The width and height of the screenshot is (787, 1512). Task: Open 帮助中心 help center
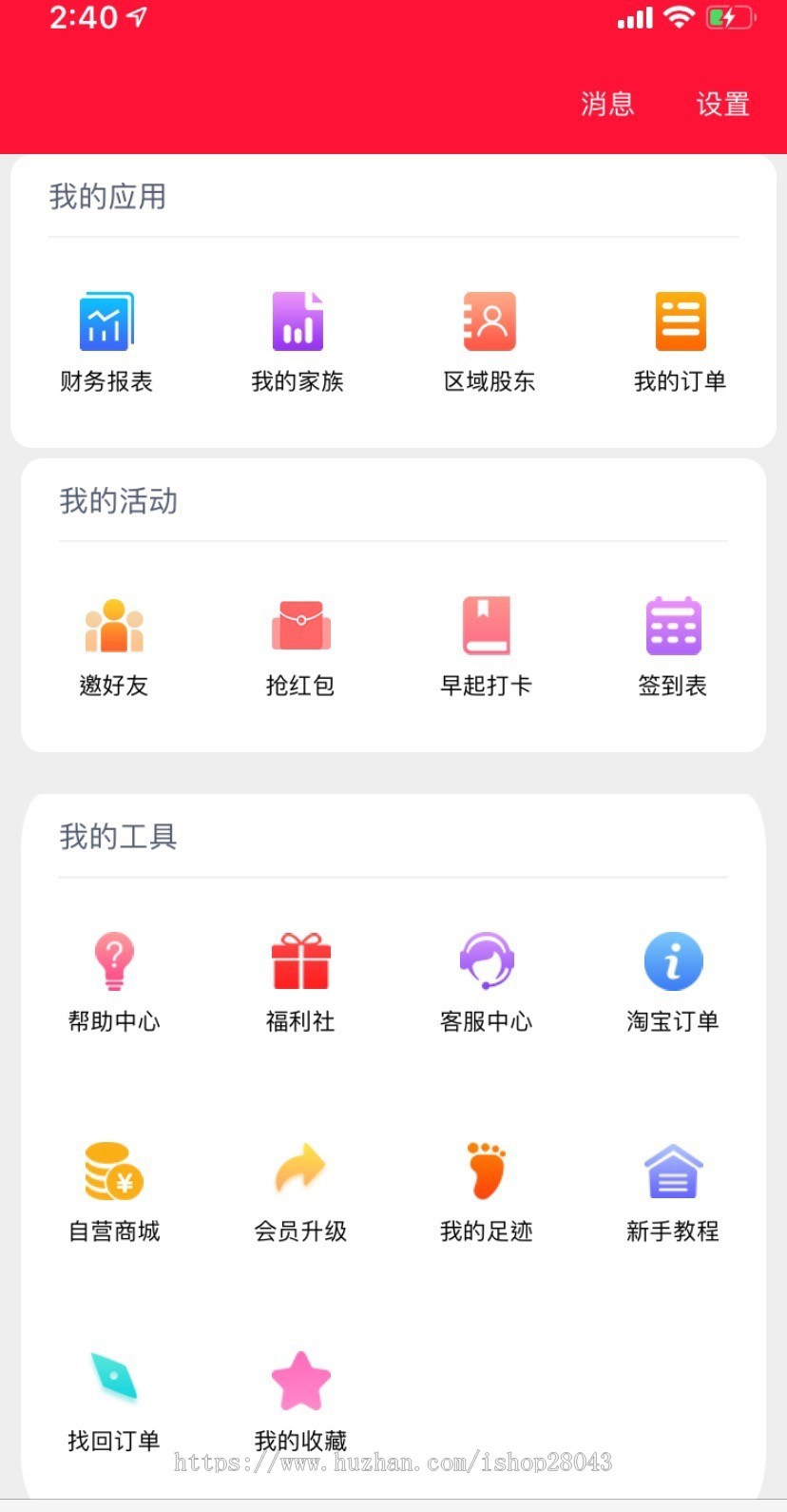point(113,960)
